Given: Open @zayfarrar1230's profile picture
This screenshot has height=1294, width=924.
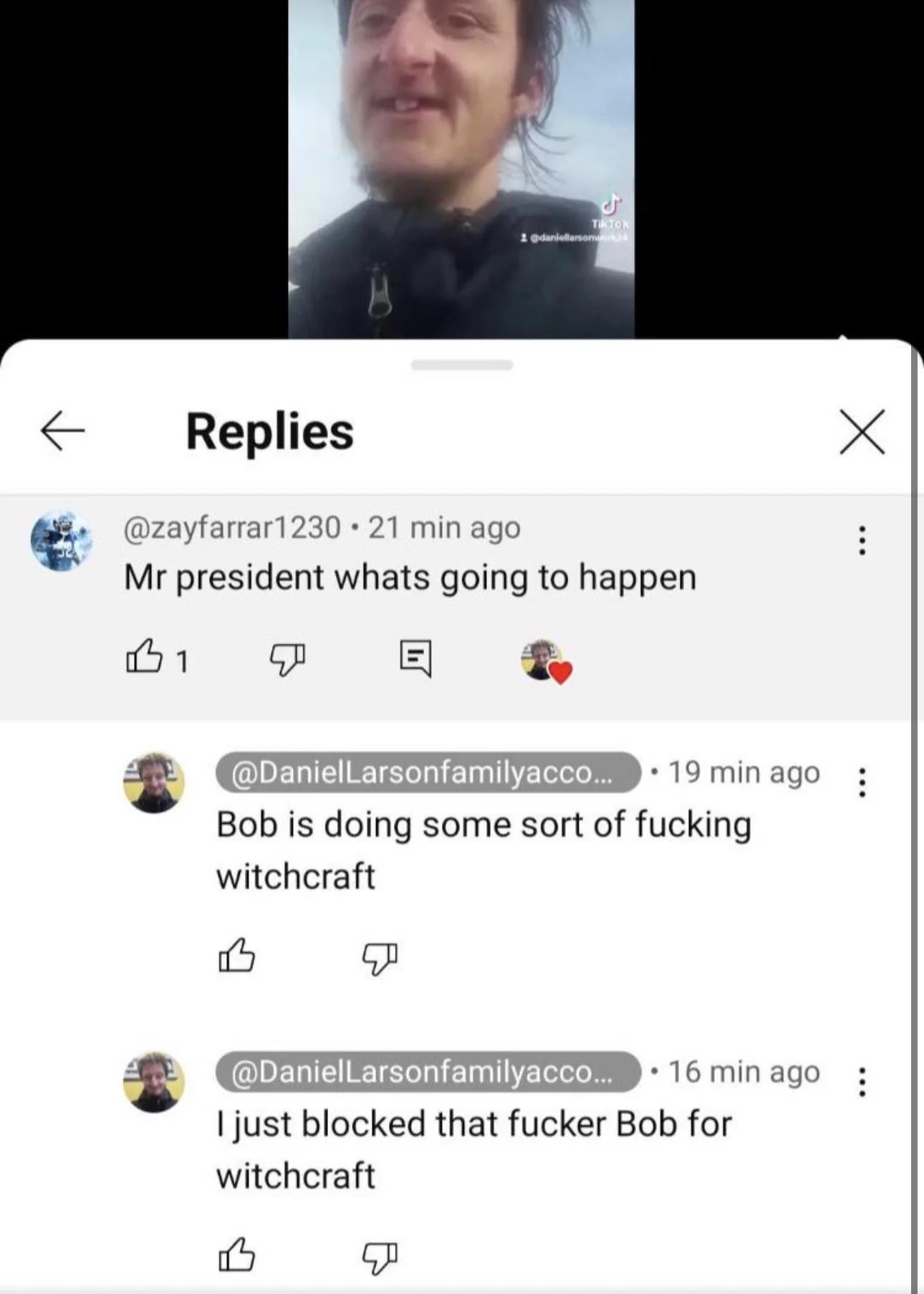Looking at the screenshot, I should (x=62, y=541).
